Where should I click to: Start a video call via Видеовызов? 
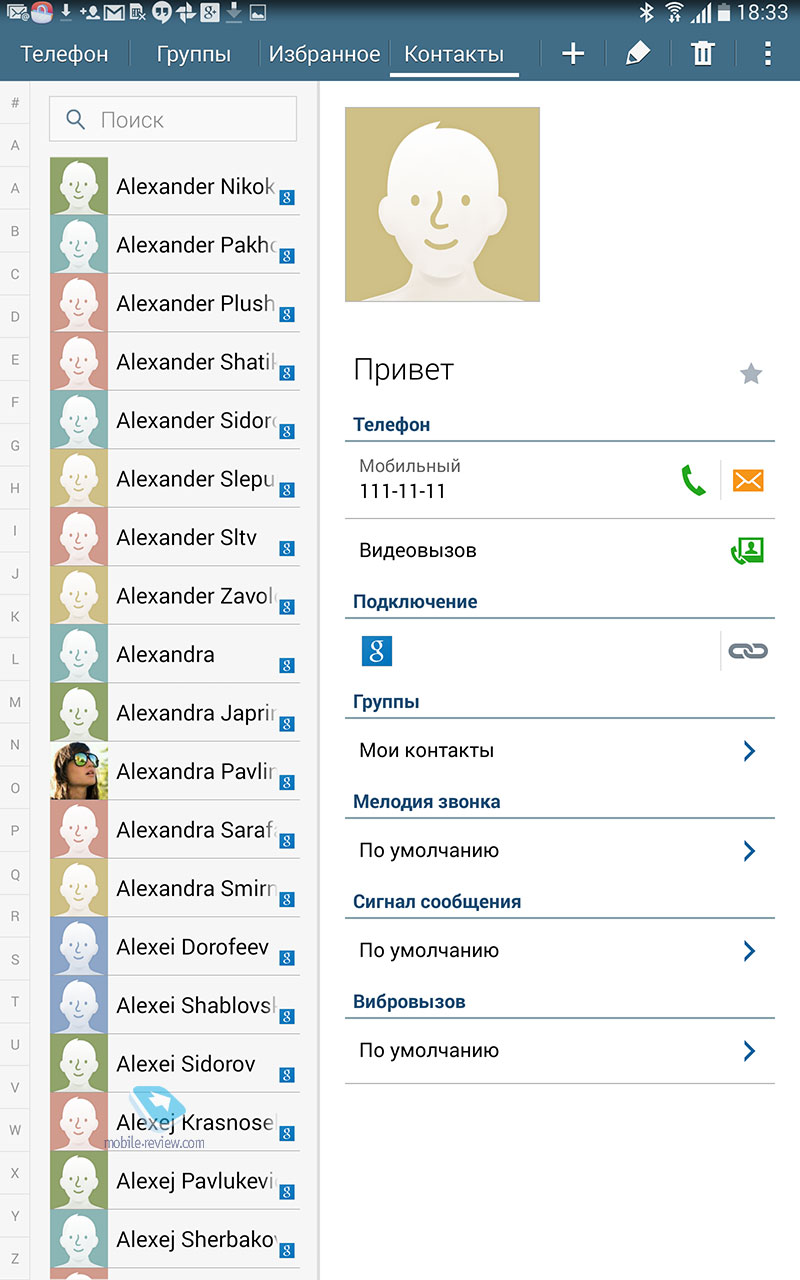(560, 550)
